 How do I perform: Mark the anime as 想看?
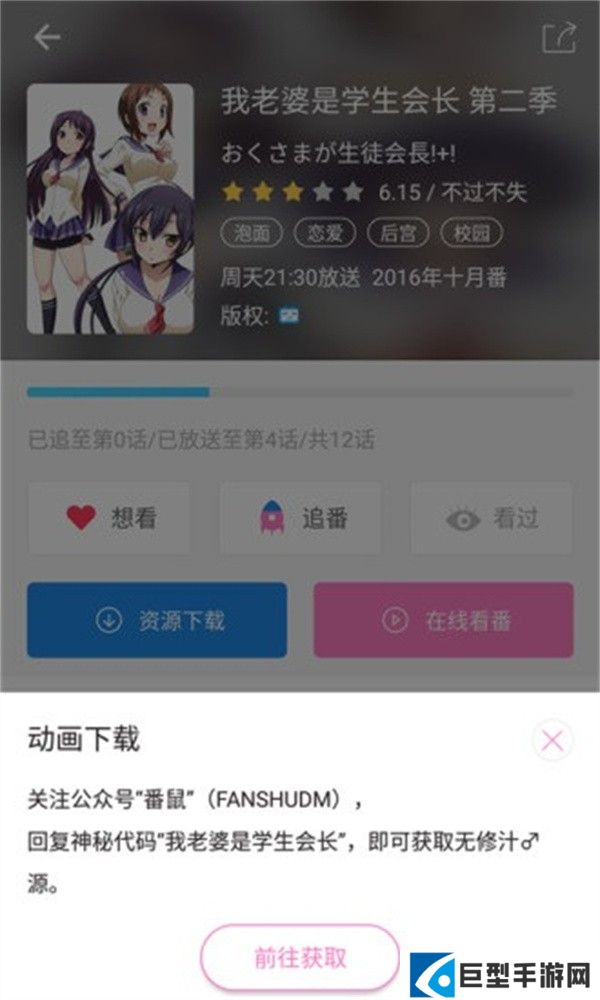click(109, 518)
